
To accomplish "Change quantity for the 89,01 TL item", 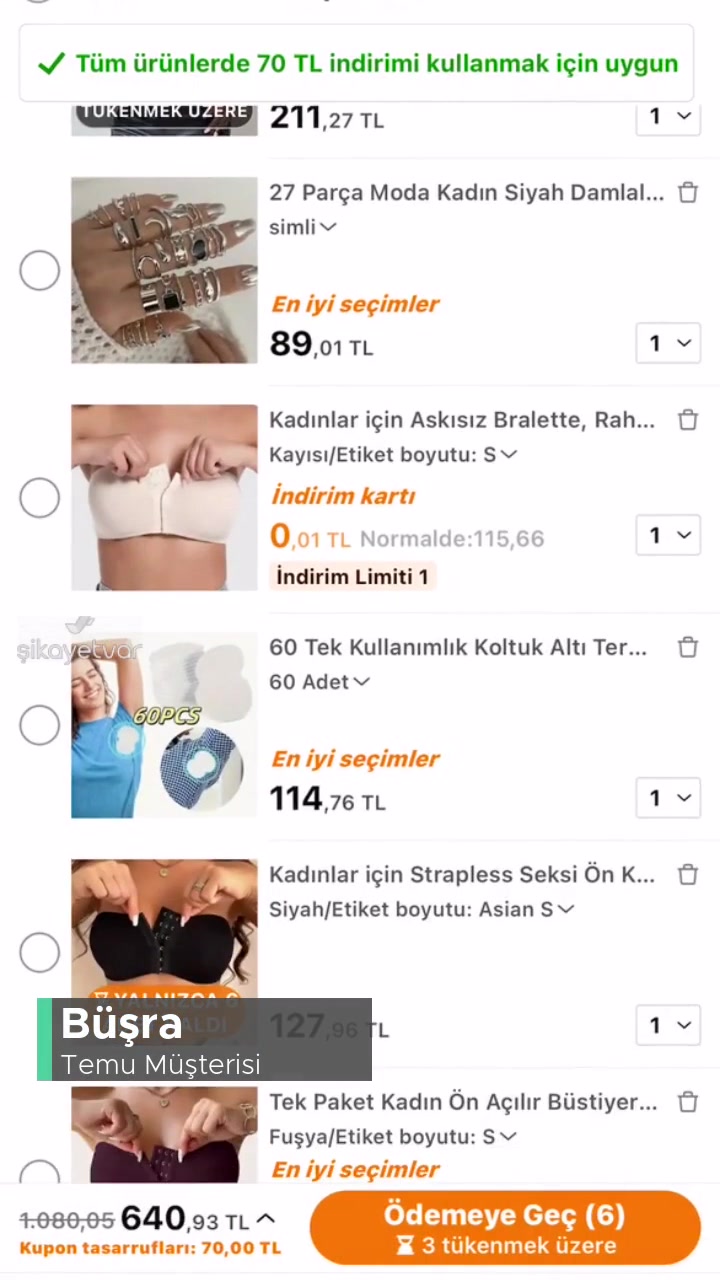I will (x=668, y=343).
